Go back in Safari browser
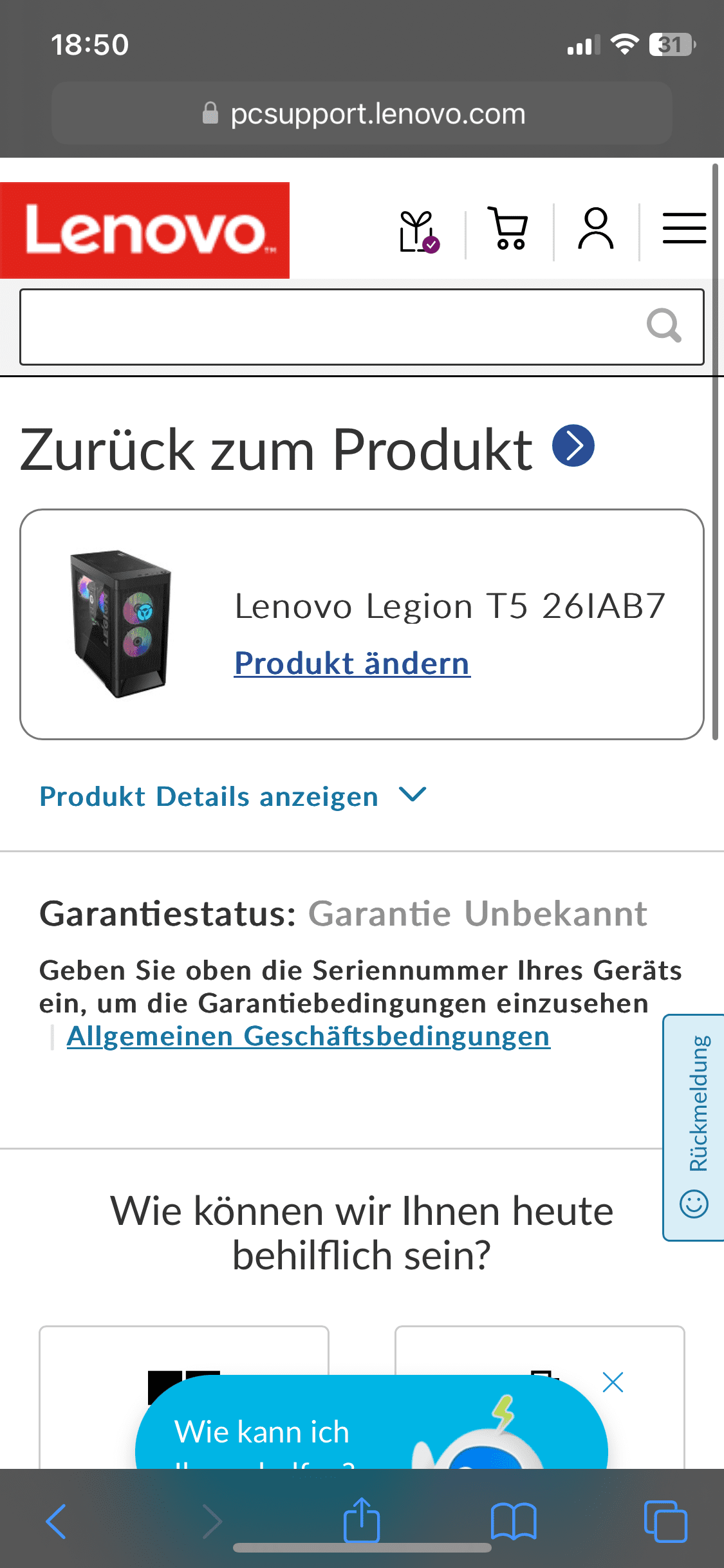Screen dimensions: 724x1568 57,1522
